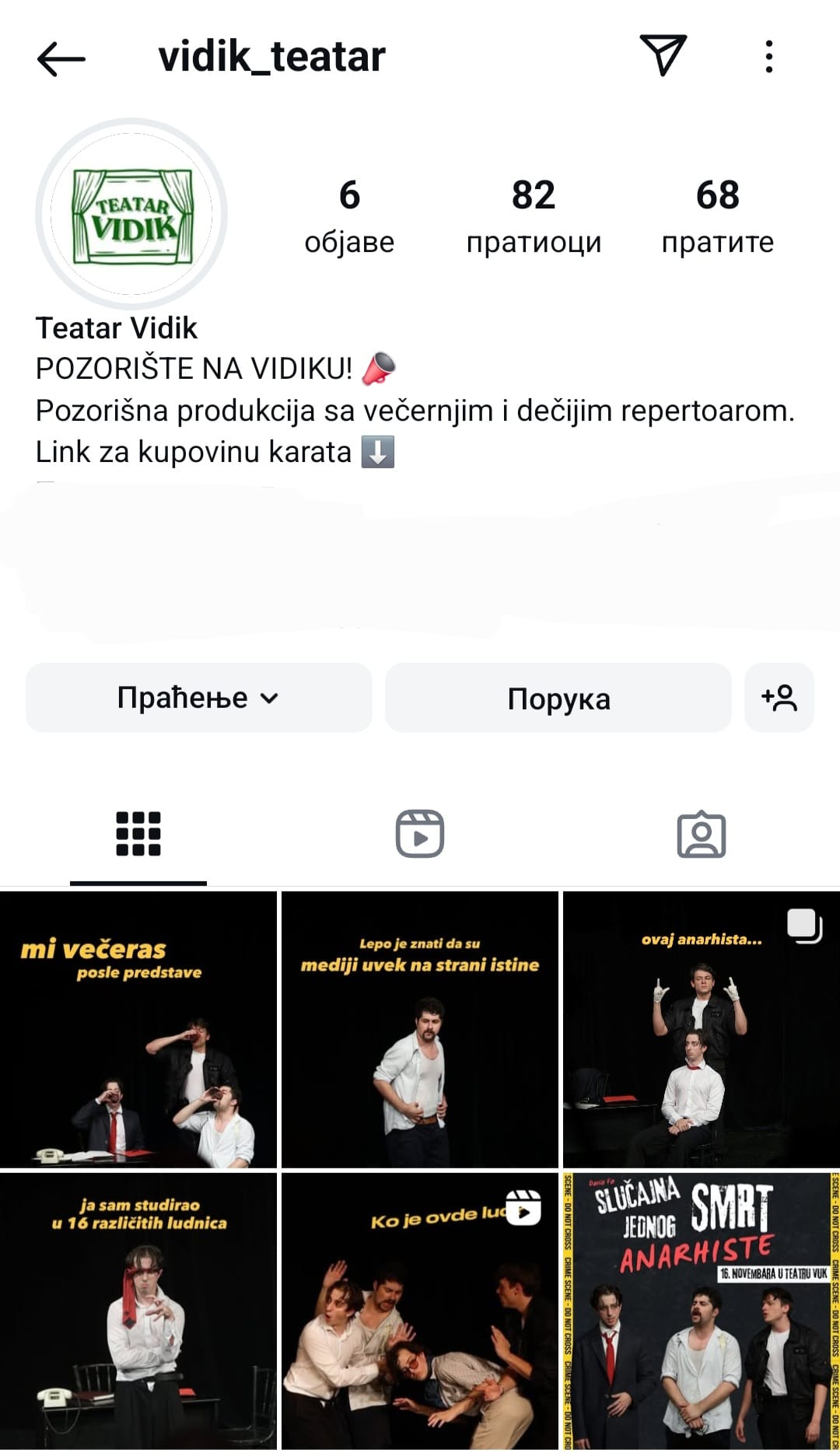The width and height of the screenshot is (840, 1453).
Task: Open the 'ja sam studirao' post
Action: (138, 1311)
